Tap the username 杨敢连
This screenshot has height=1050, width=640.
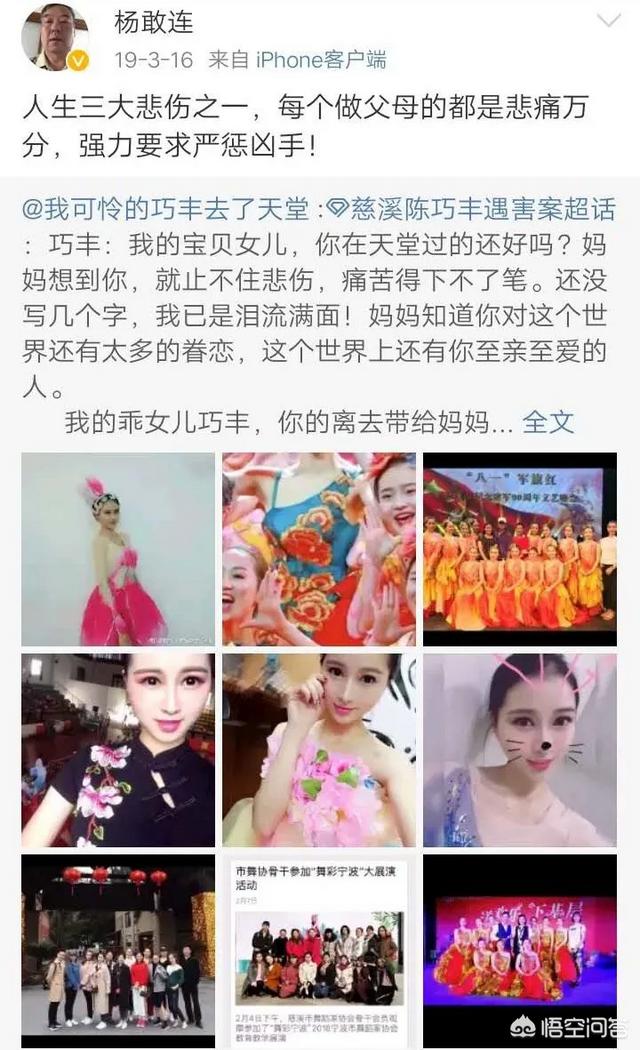coord(153,23)
